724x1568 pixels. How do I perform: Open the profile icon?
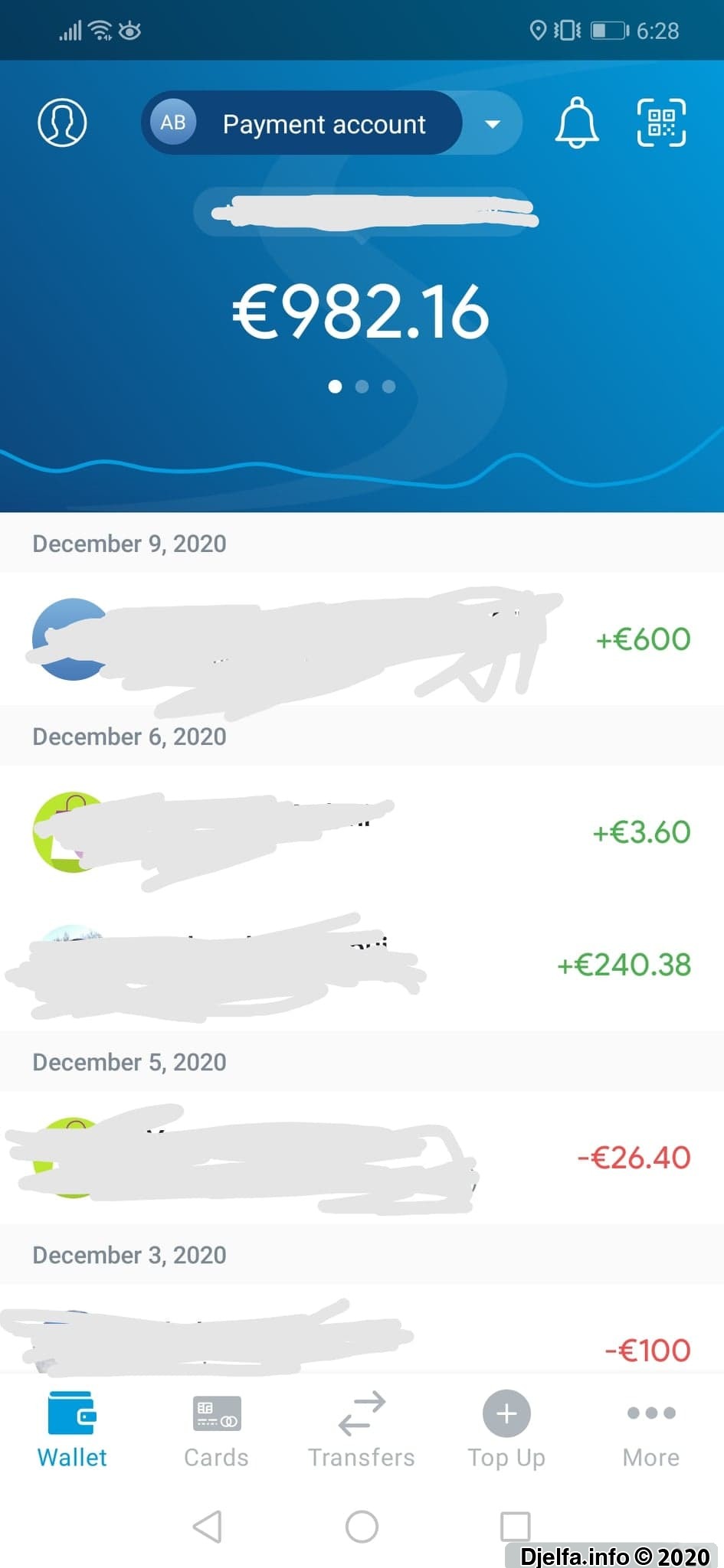[62, 122]
